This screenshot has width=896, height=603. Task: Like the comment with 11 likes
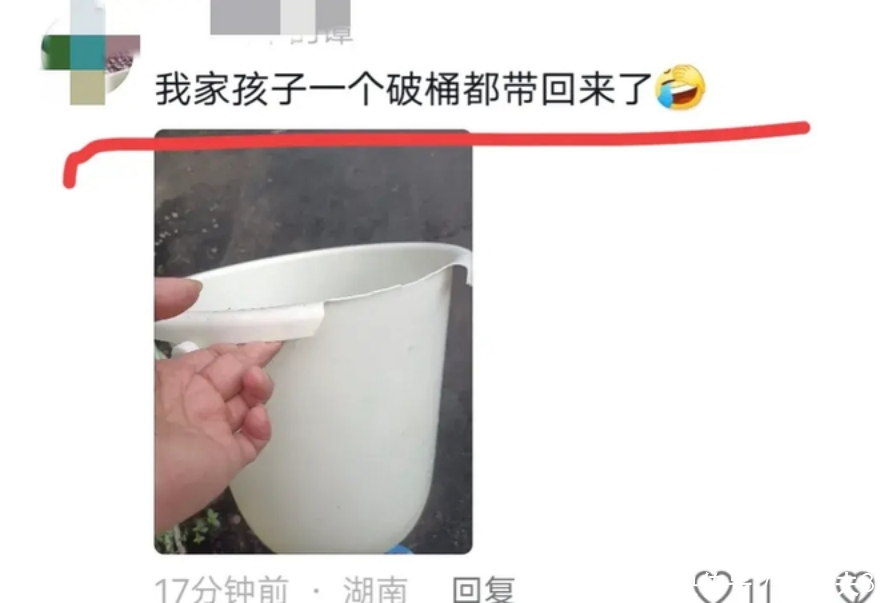point(712,588)
